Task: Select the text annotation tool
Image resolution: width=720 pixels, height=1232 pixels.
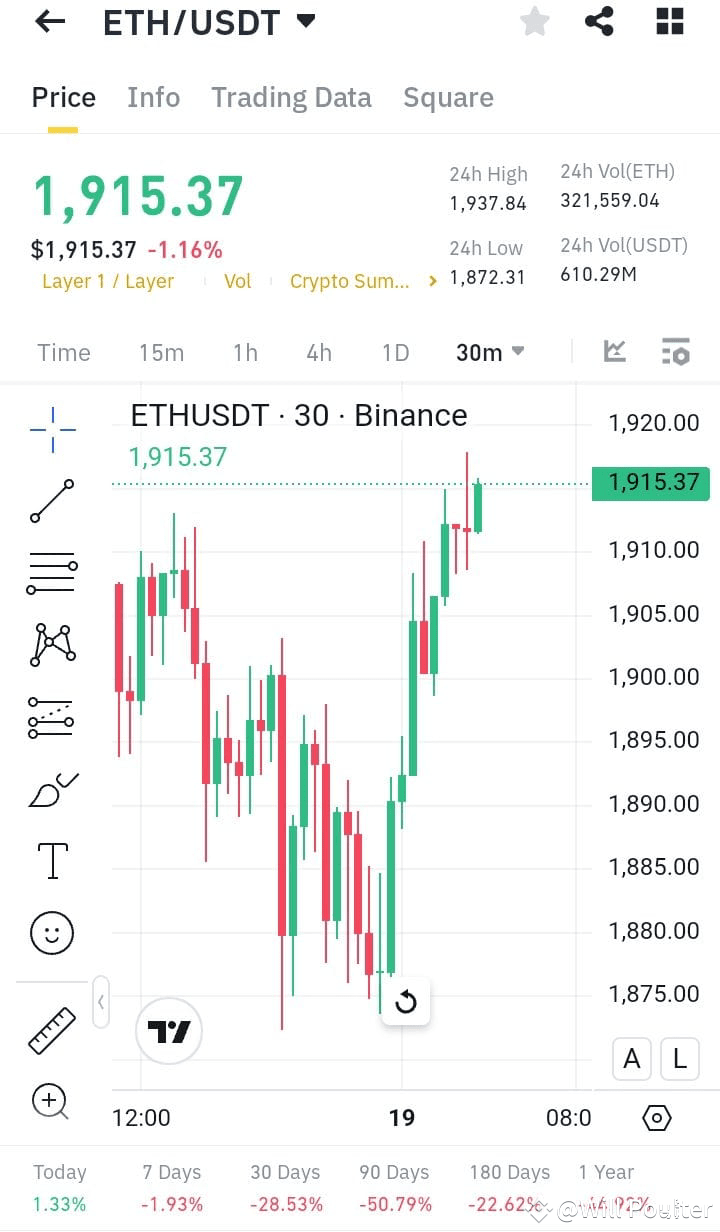Action: click(x=51, y=860)
